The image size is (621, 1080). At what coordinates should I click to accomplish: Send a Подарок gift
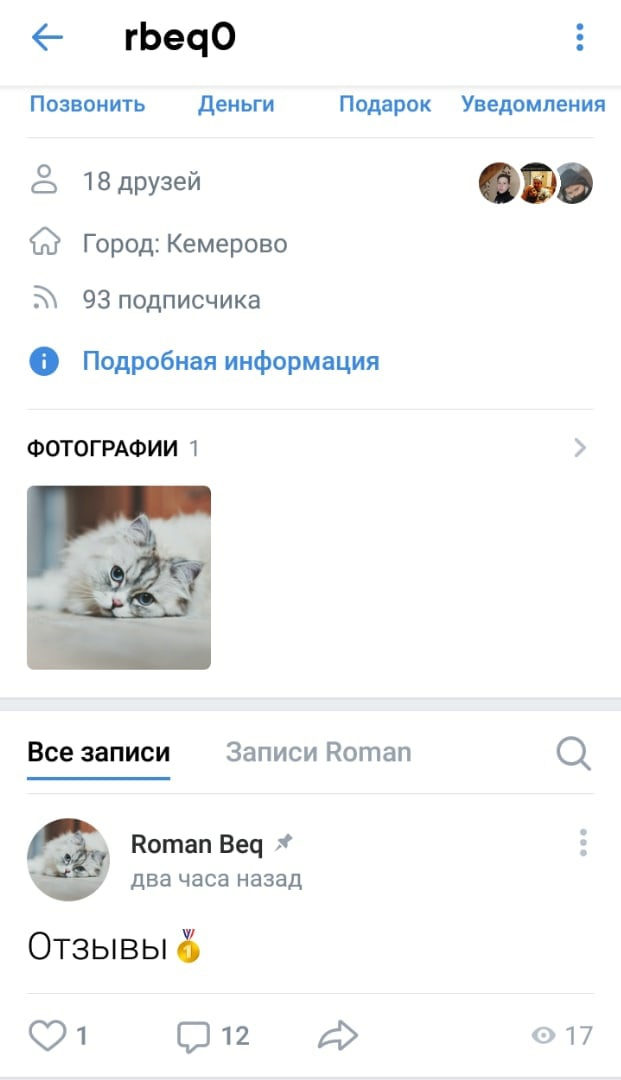[x=385, y=104]
